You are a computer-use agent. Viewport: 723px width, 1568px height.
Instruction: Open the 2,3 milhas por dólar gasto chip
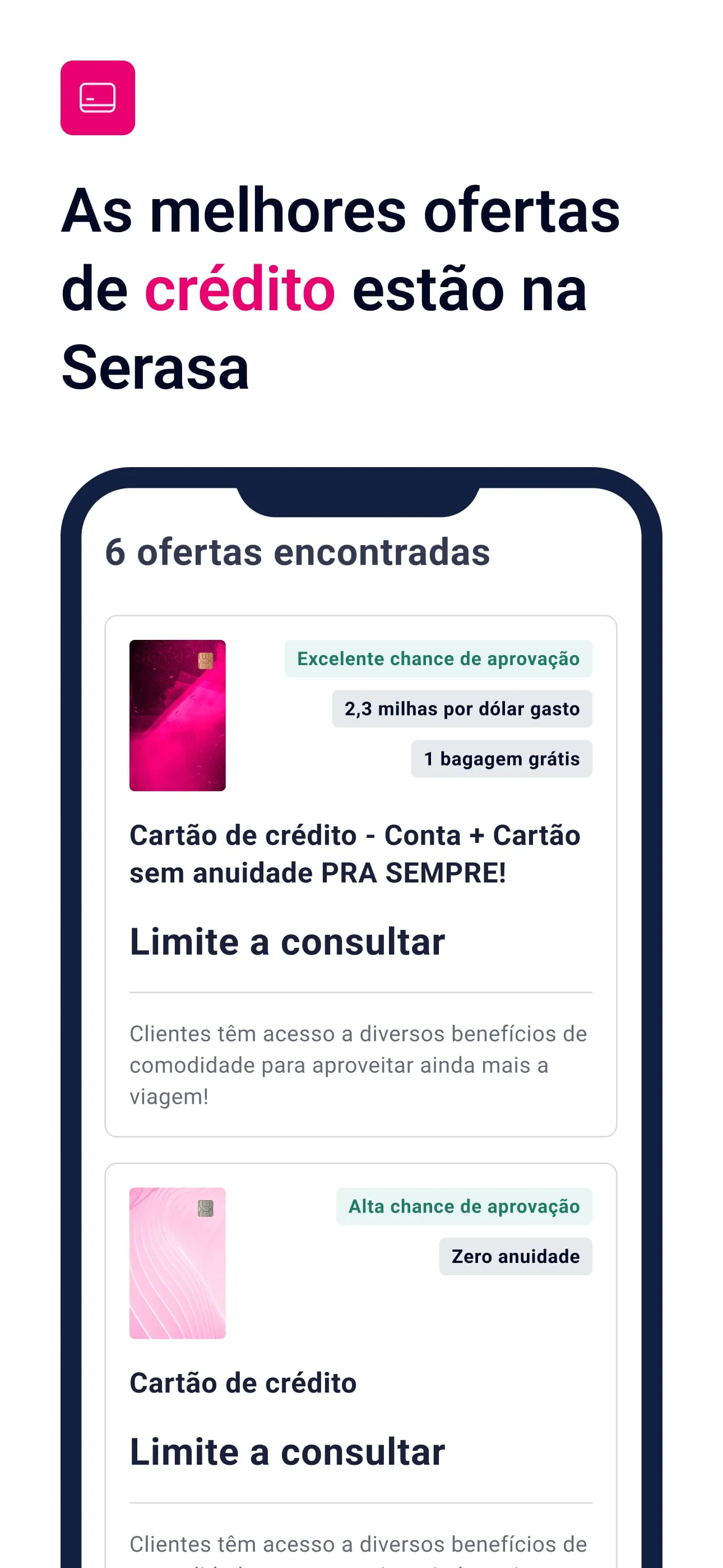(462, 708)
